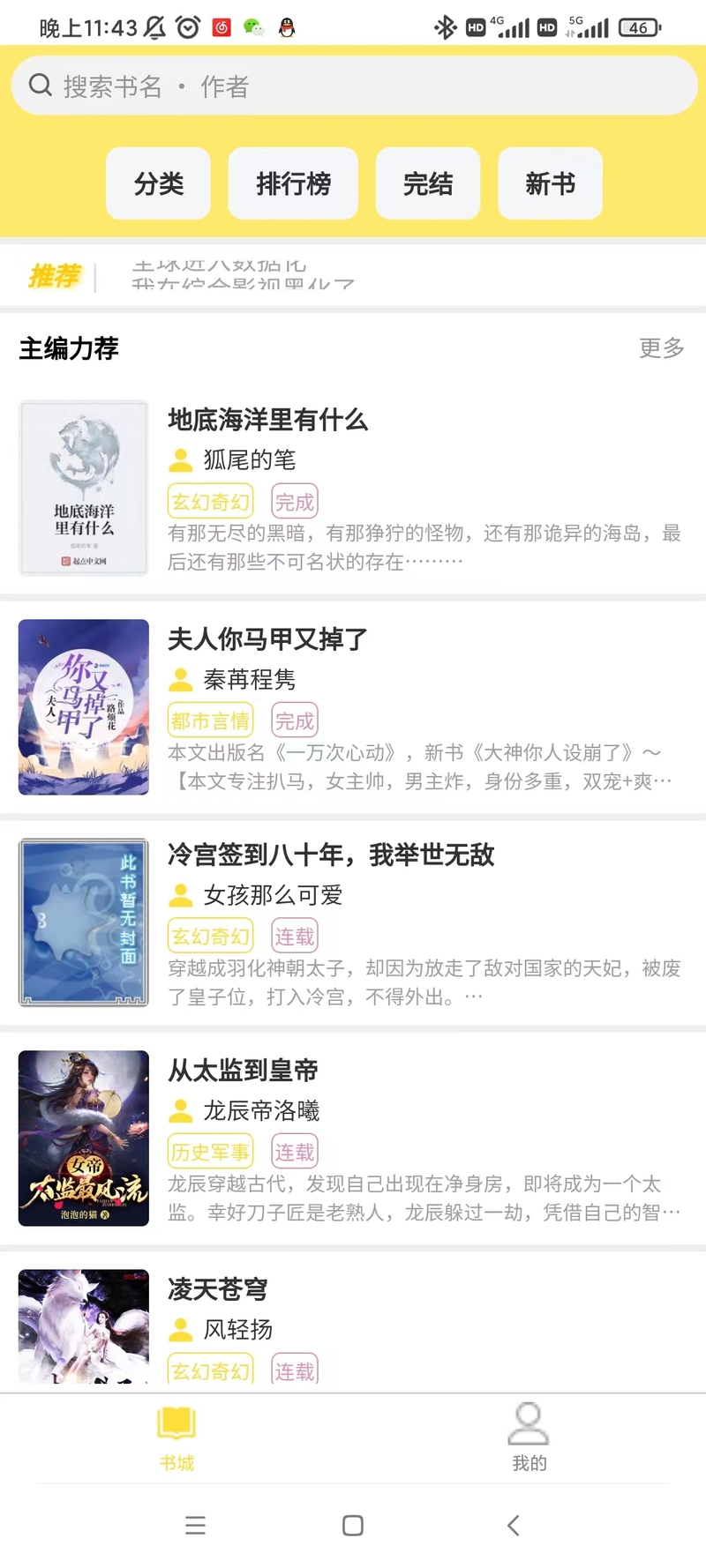Tap the system home button

point(353,1526)
